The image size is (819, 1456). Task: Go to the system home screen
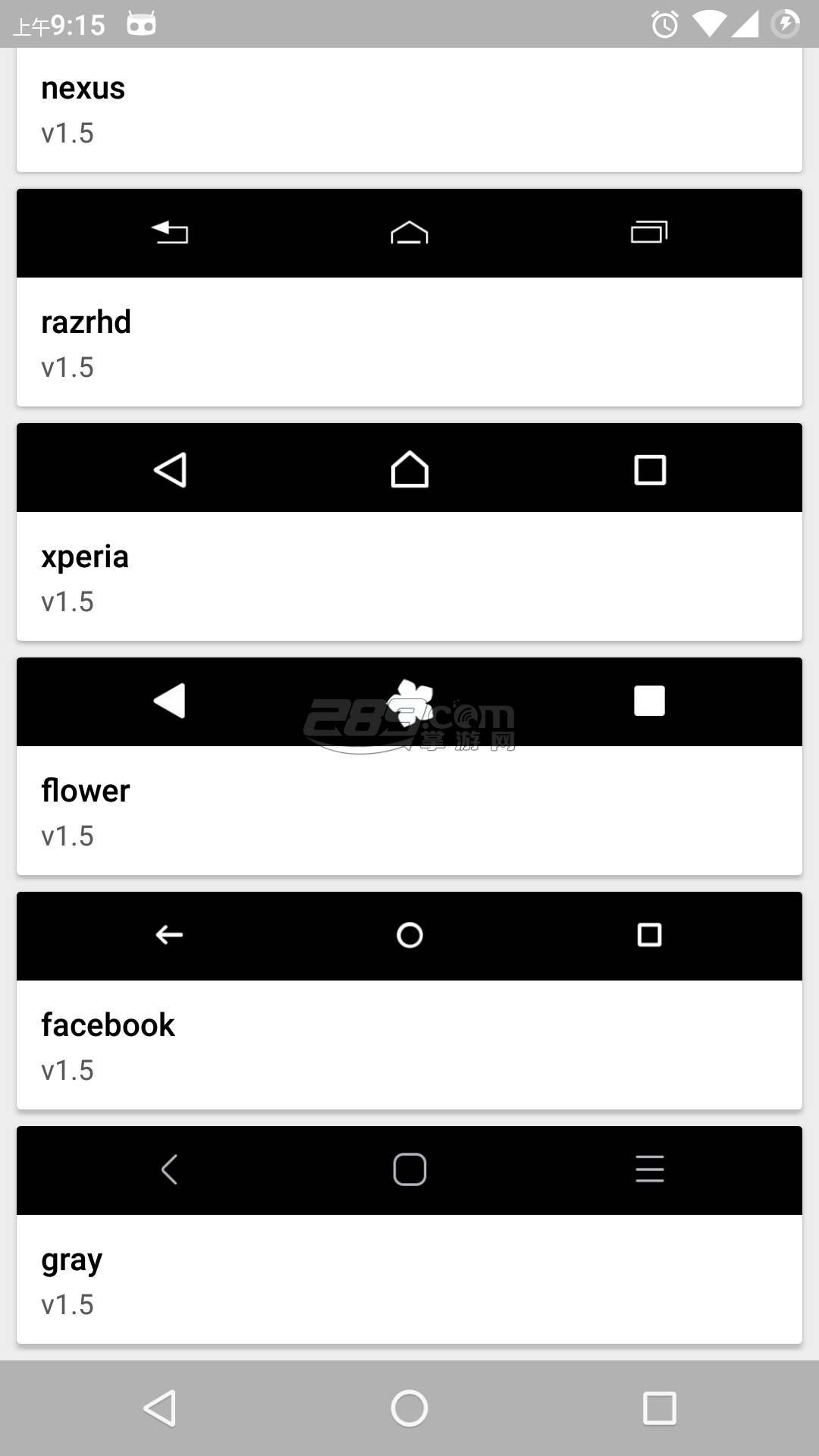coord(409,1408)
